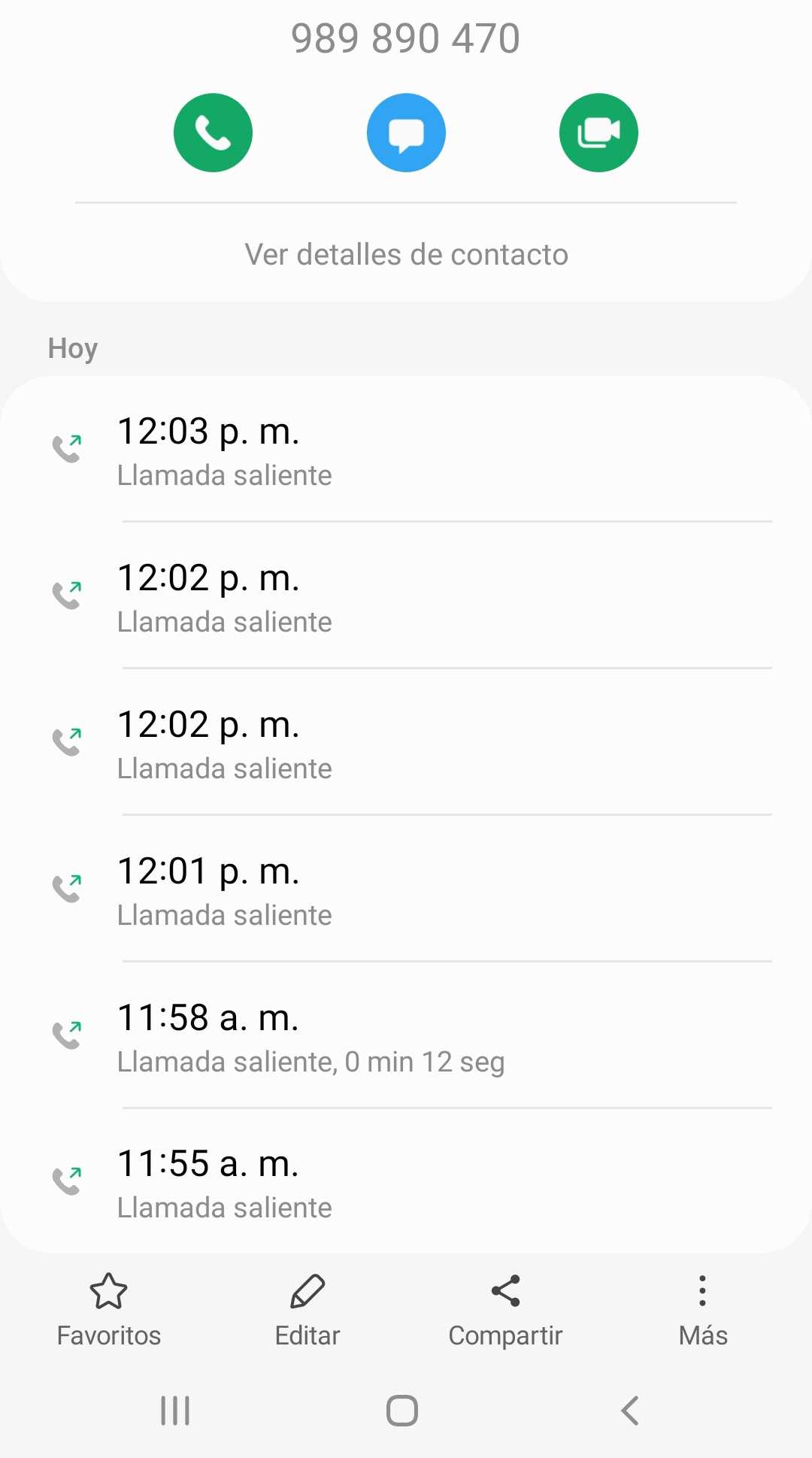The width and height of the screenshot is (812, 1458).
Task: Return to the home screen
Action: (402, 1411)
